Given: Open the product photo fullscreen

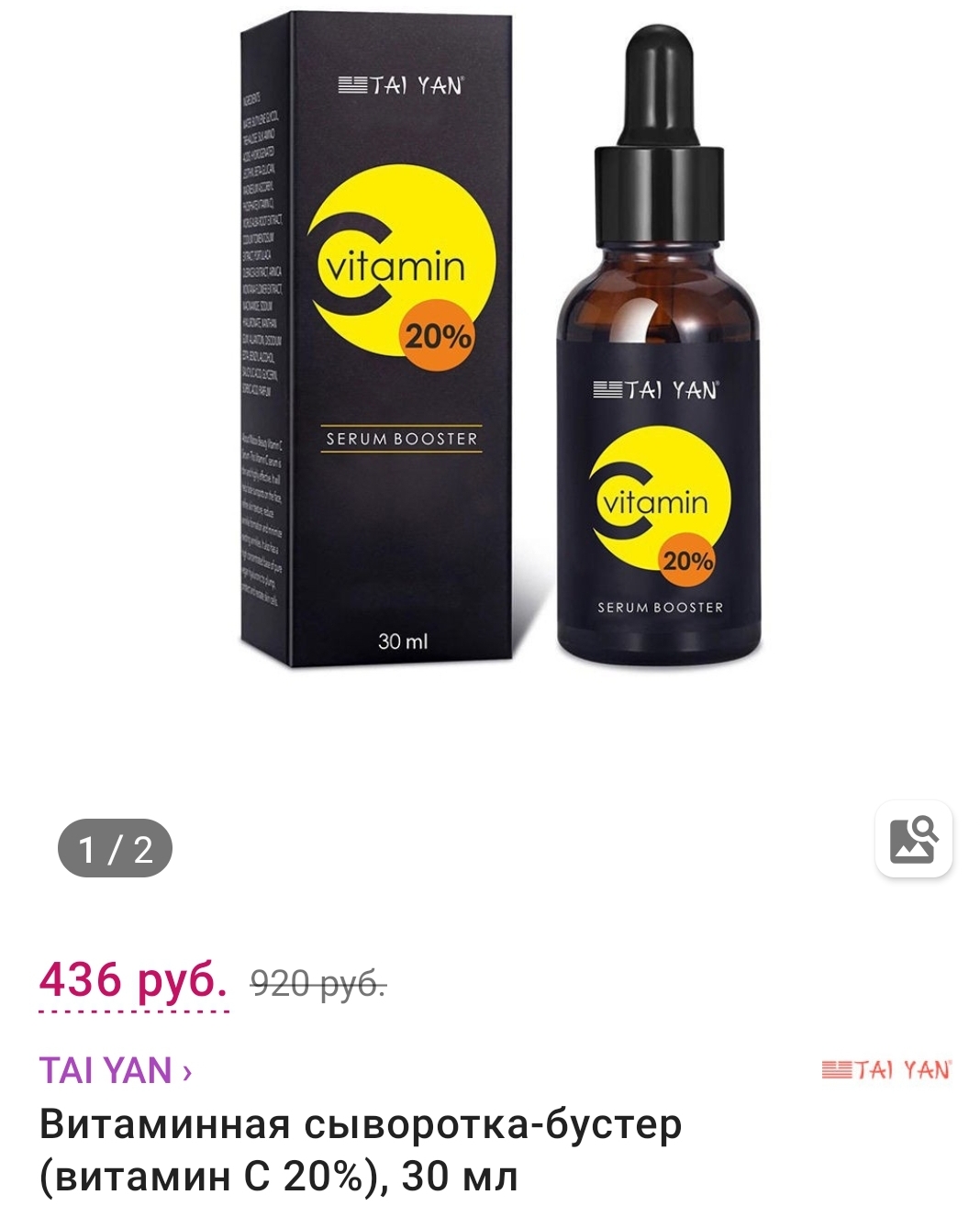Looking at the screenshot, I should click(500, 367).
